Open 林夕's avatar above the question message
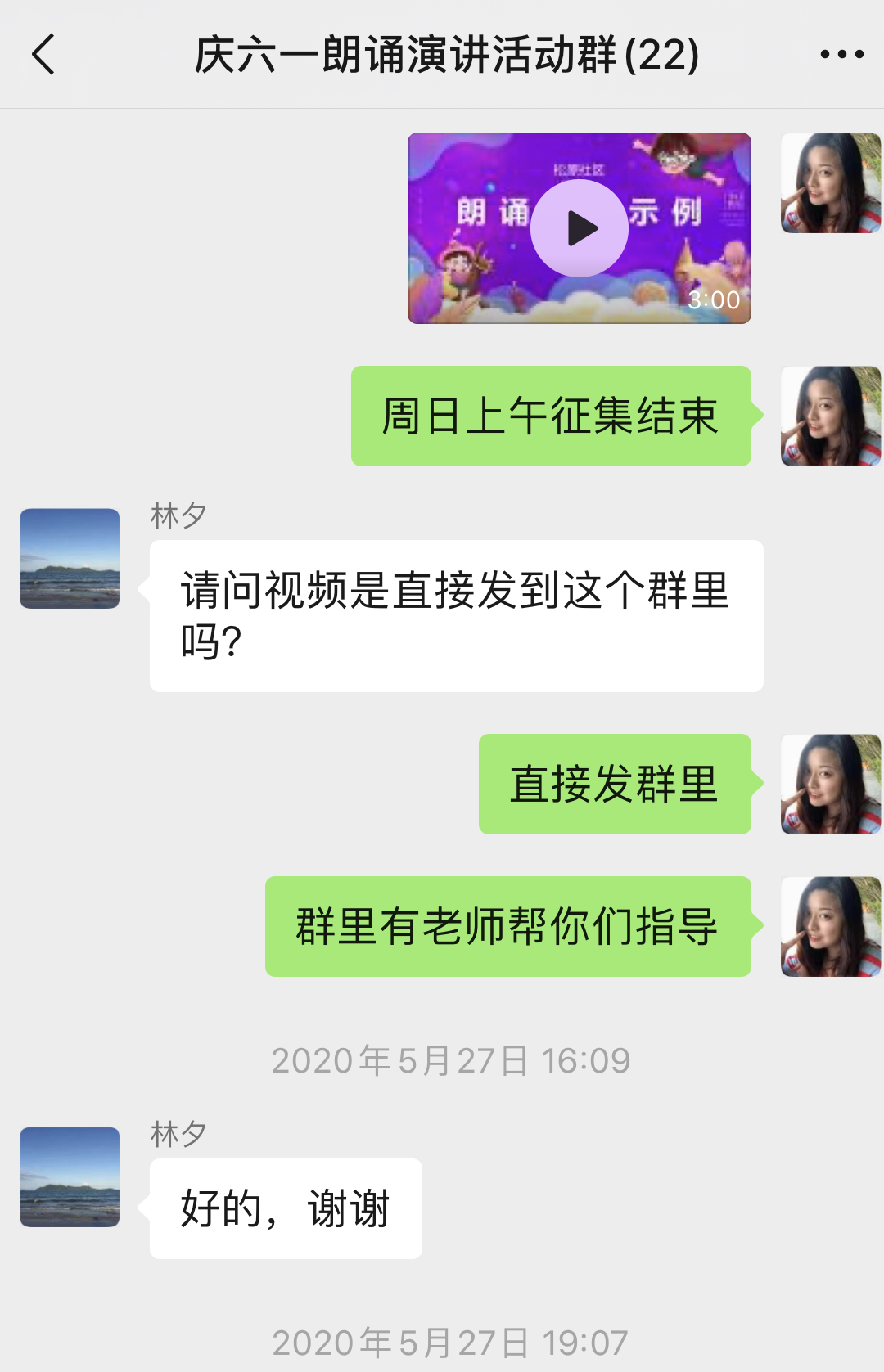884x1372 pixels. coord(70,559)
